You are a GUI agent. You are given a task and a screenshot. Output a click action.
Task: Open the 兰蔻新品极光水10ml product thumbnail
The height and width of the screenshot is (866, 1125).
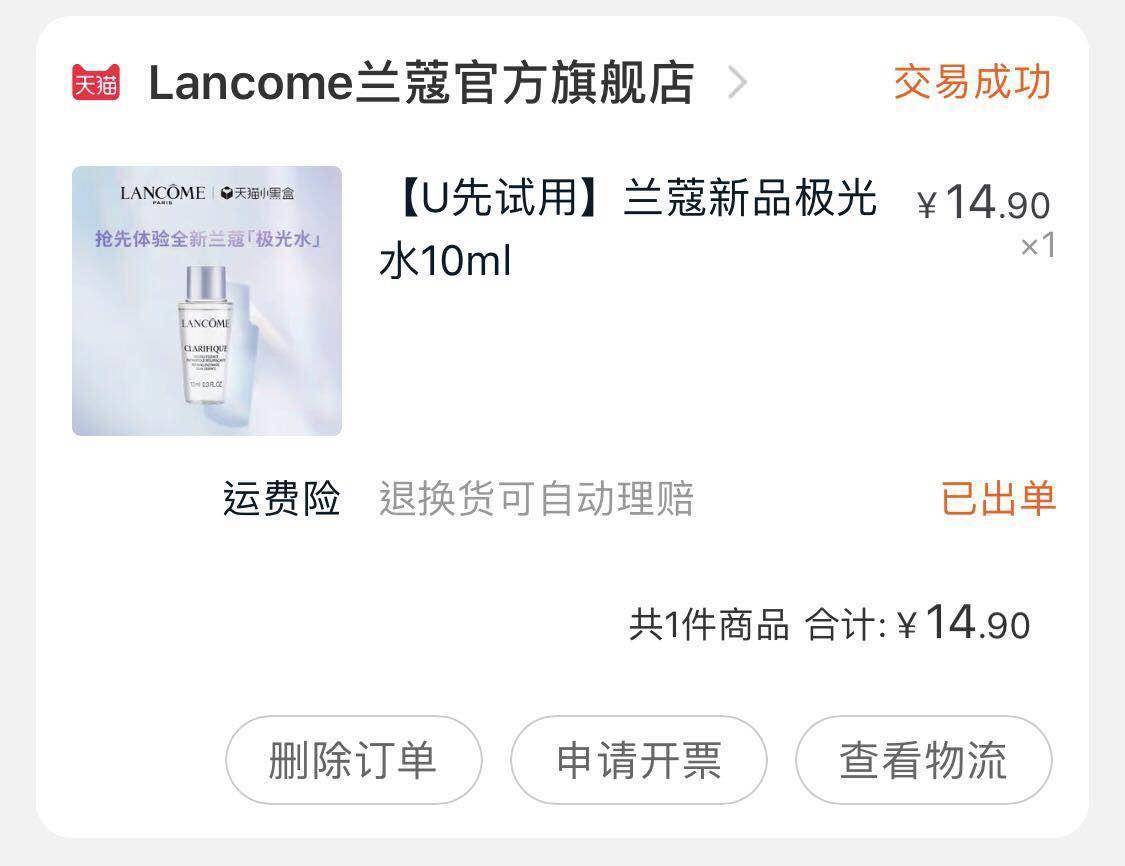(207, 301)
